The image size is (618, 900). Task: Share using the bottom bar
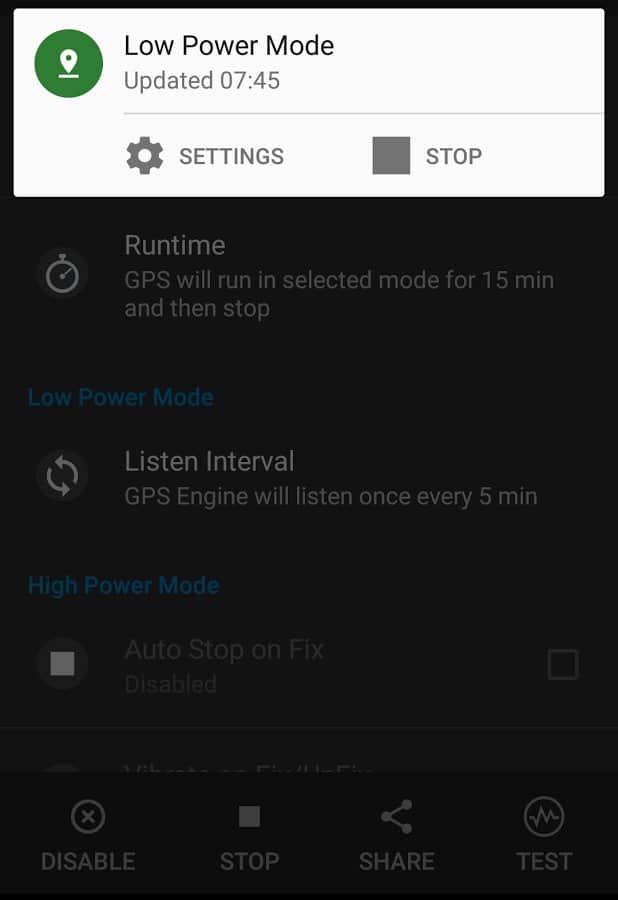(397, 835)
